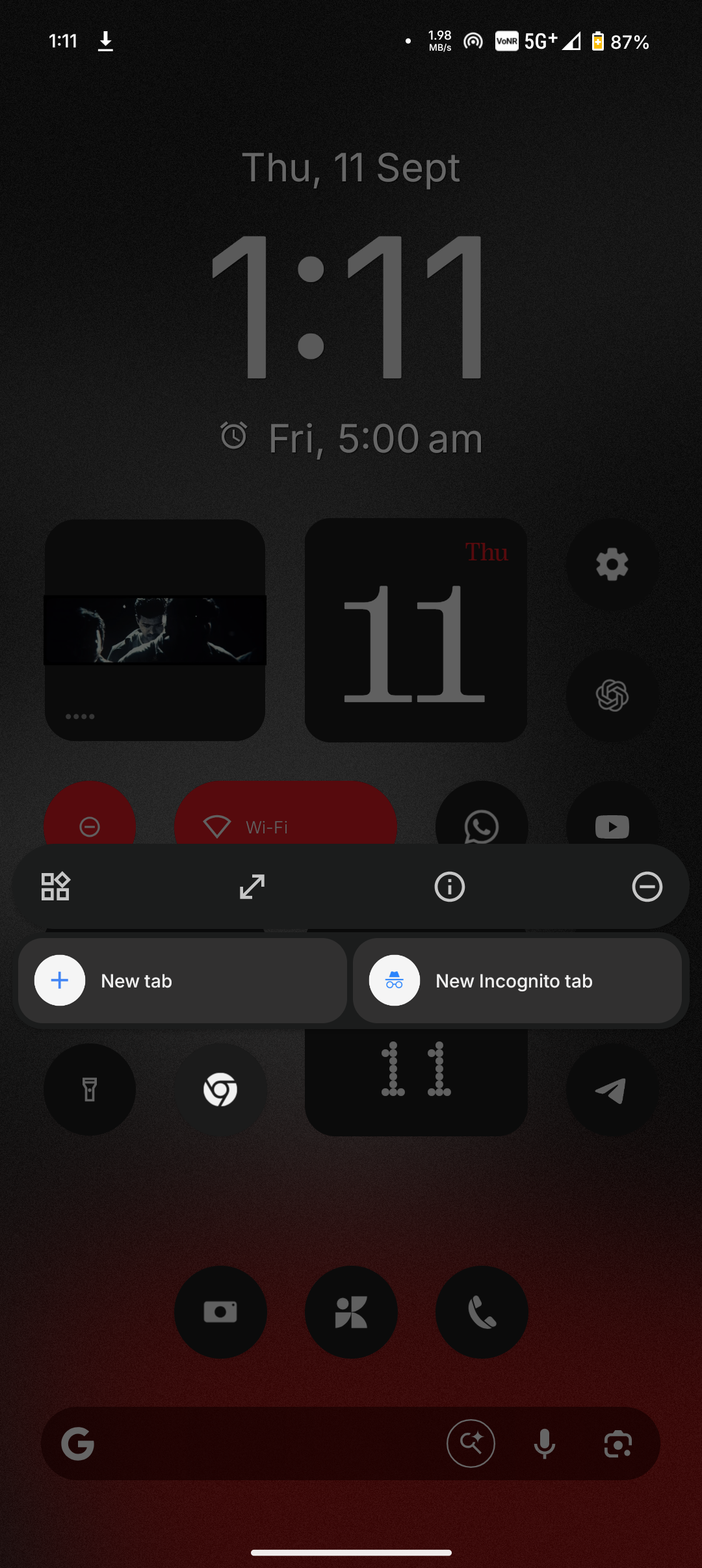702x1568 pixels.
Task: Turn on the flashlight shortcut
Action: pos(90,1090)
